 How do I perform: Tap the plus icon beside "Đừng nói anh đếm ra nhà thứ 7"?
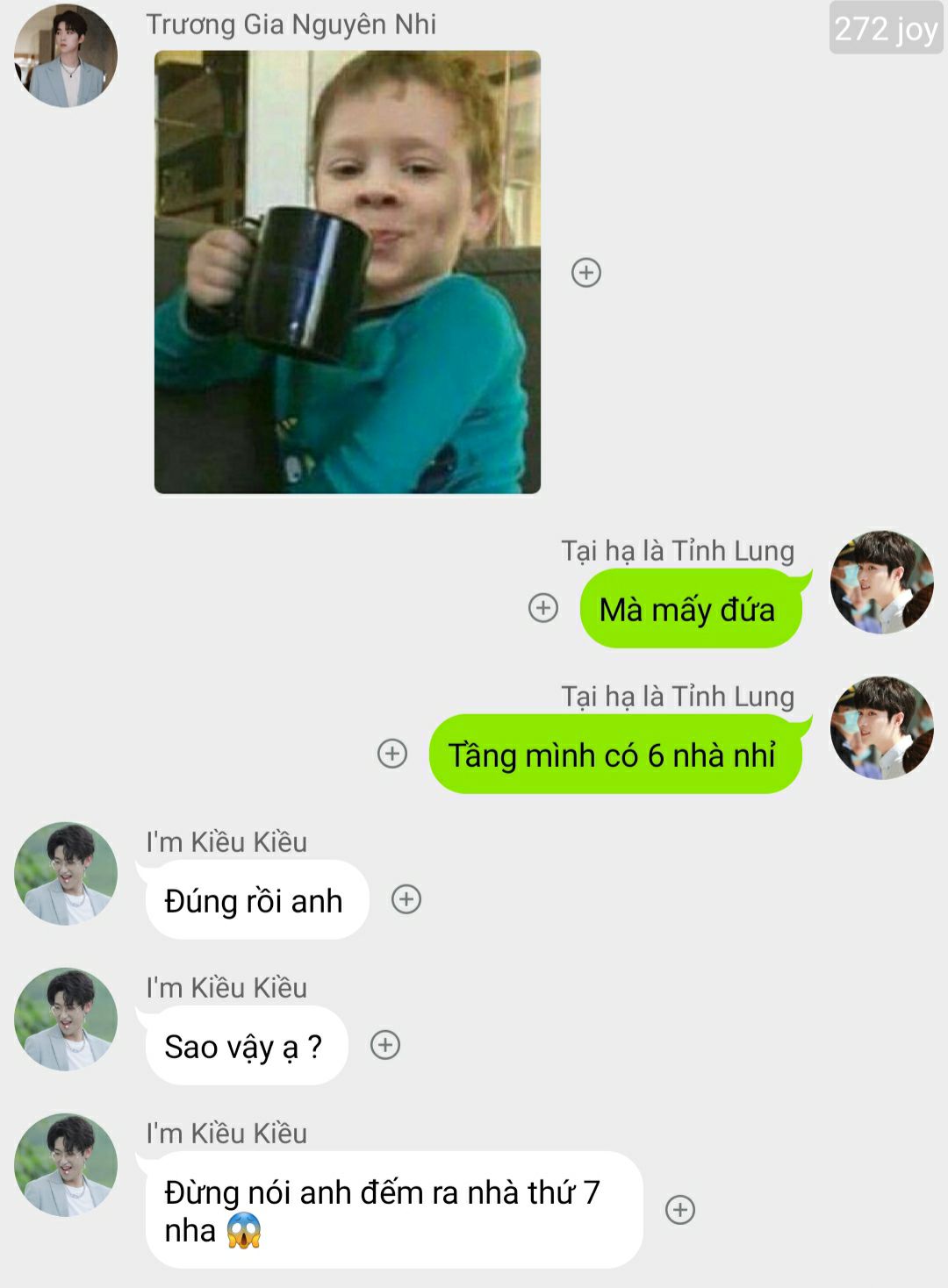[x=680, y=1210]
